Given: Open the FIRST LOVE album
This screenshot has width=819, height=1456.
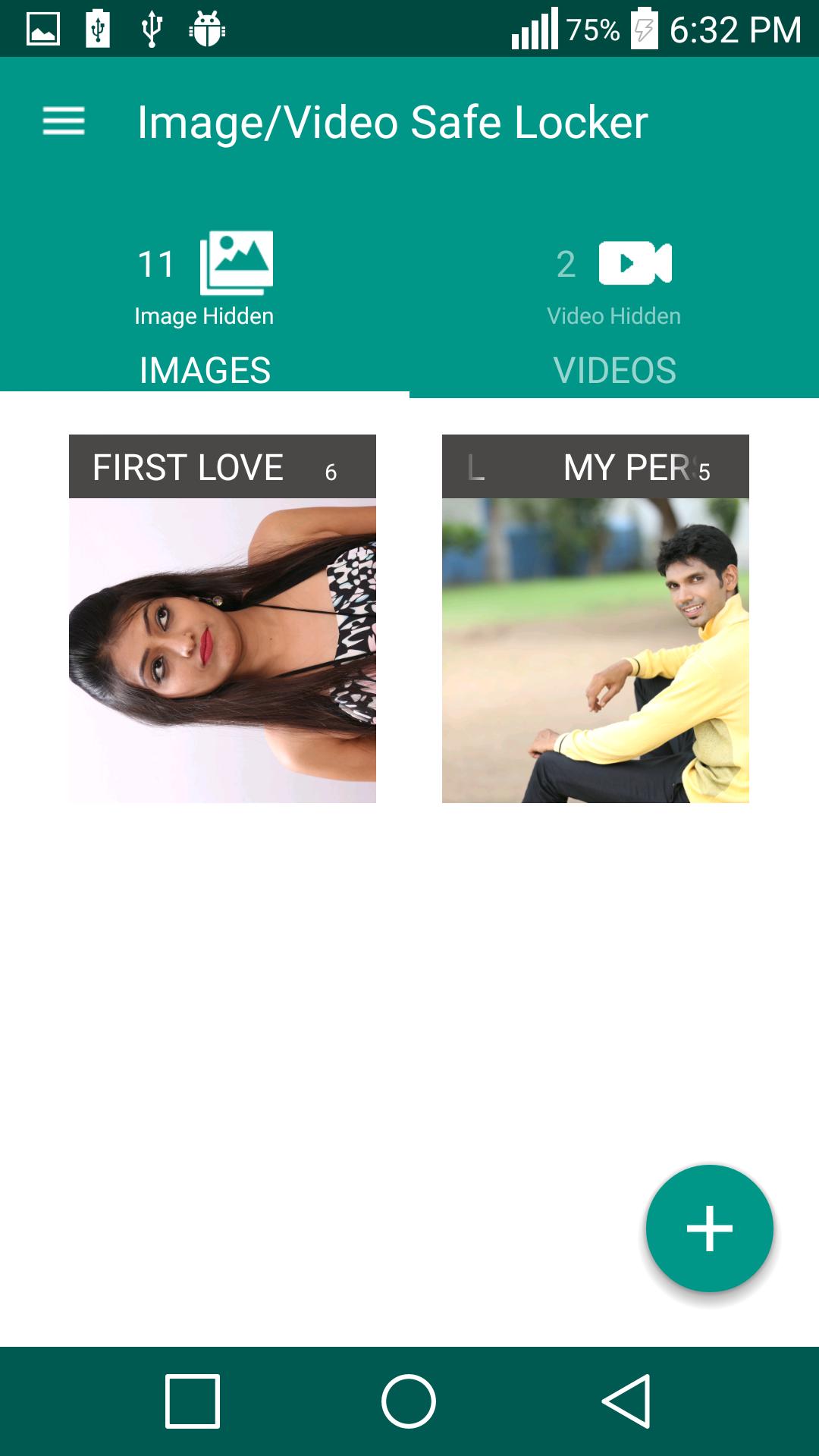Looking at the screenshot, I should 222,645.
